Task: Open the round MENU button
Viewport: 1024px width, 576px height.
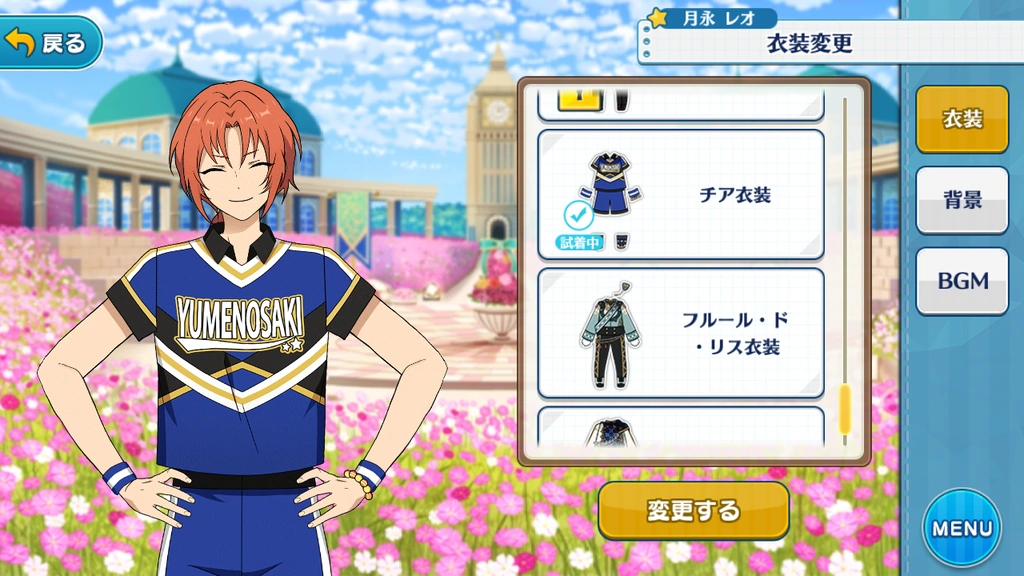Action: 962,528
